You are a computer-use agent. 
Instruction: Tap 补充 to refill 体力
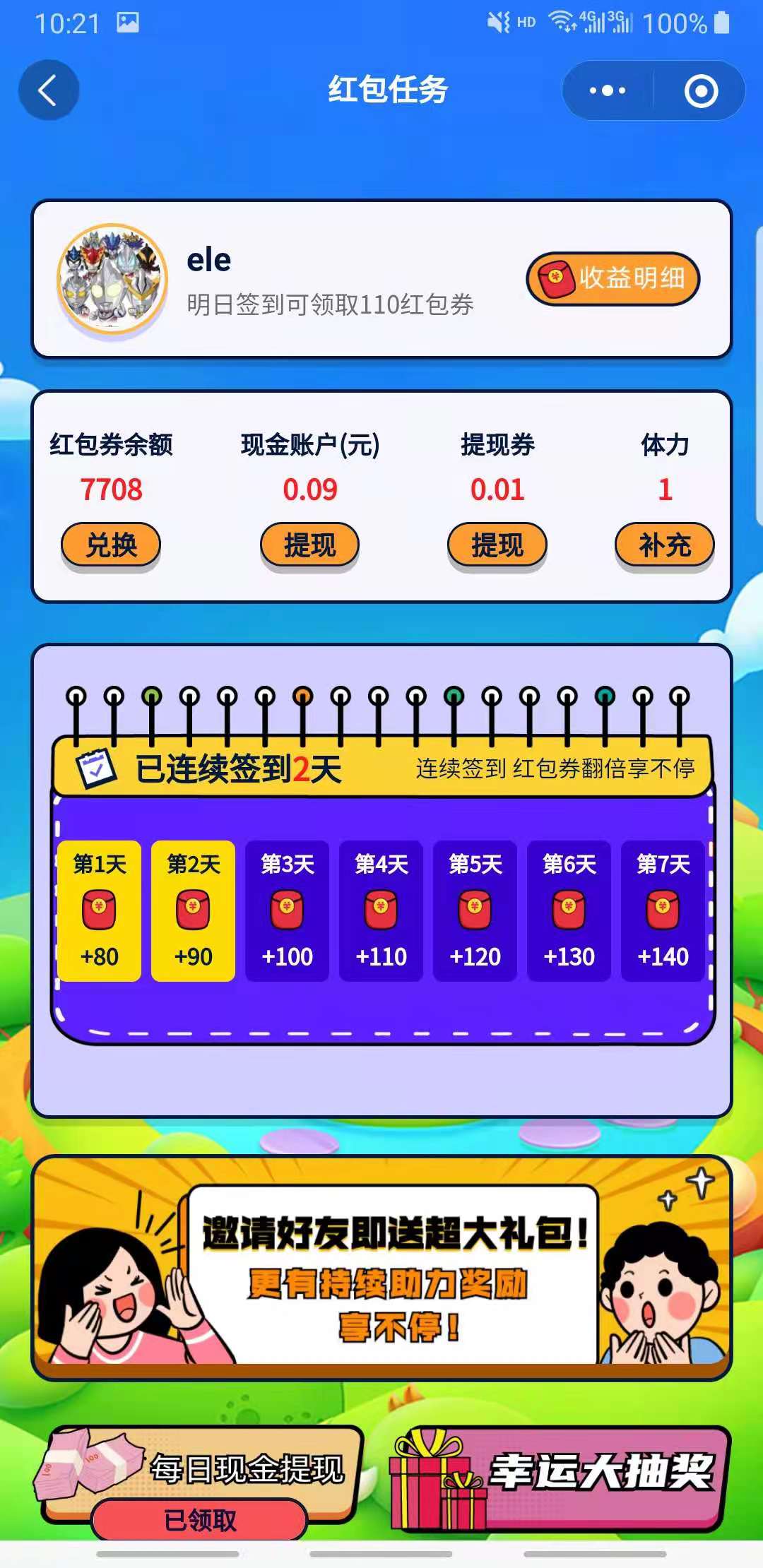664,545
